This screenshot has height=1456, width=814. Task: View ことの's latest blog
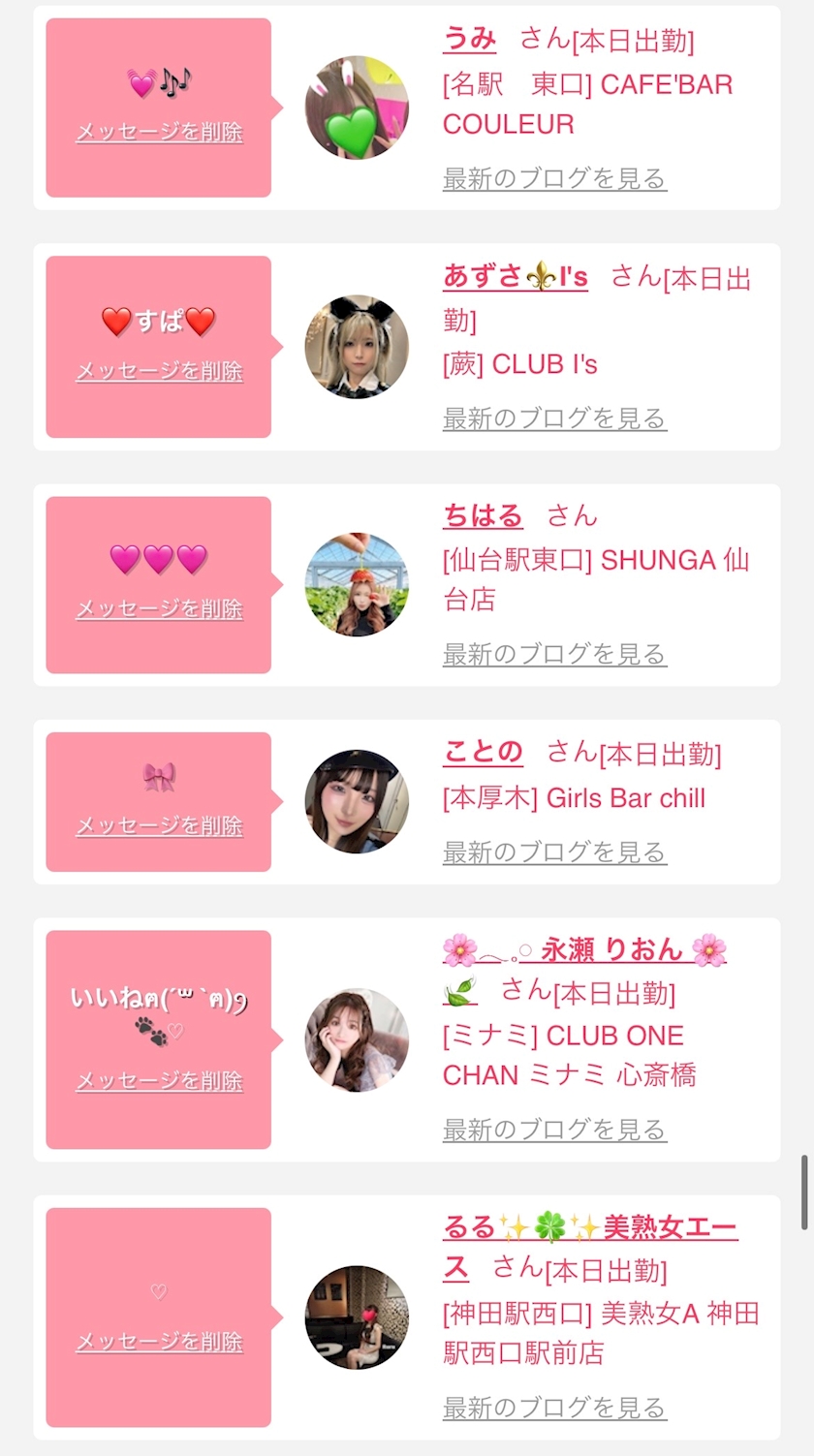(x=554, y=852)
